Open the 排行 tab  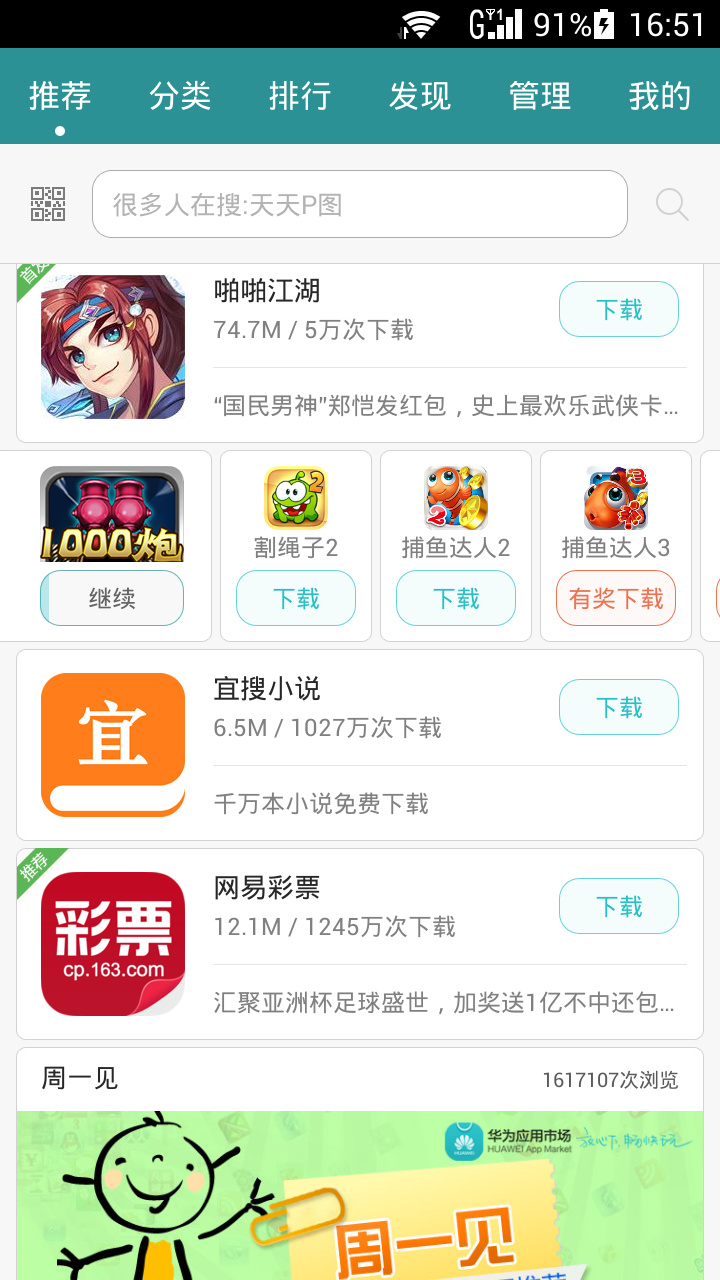coord(299,96)
